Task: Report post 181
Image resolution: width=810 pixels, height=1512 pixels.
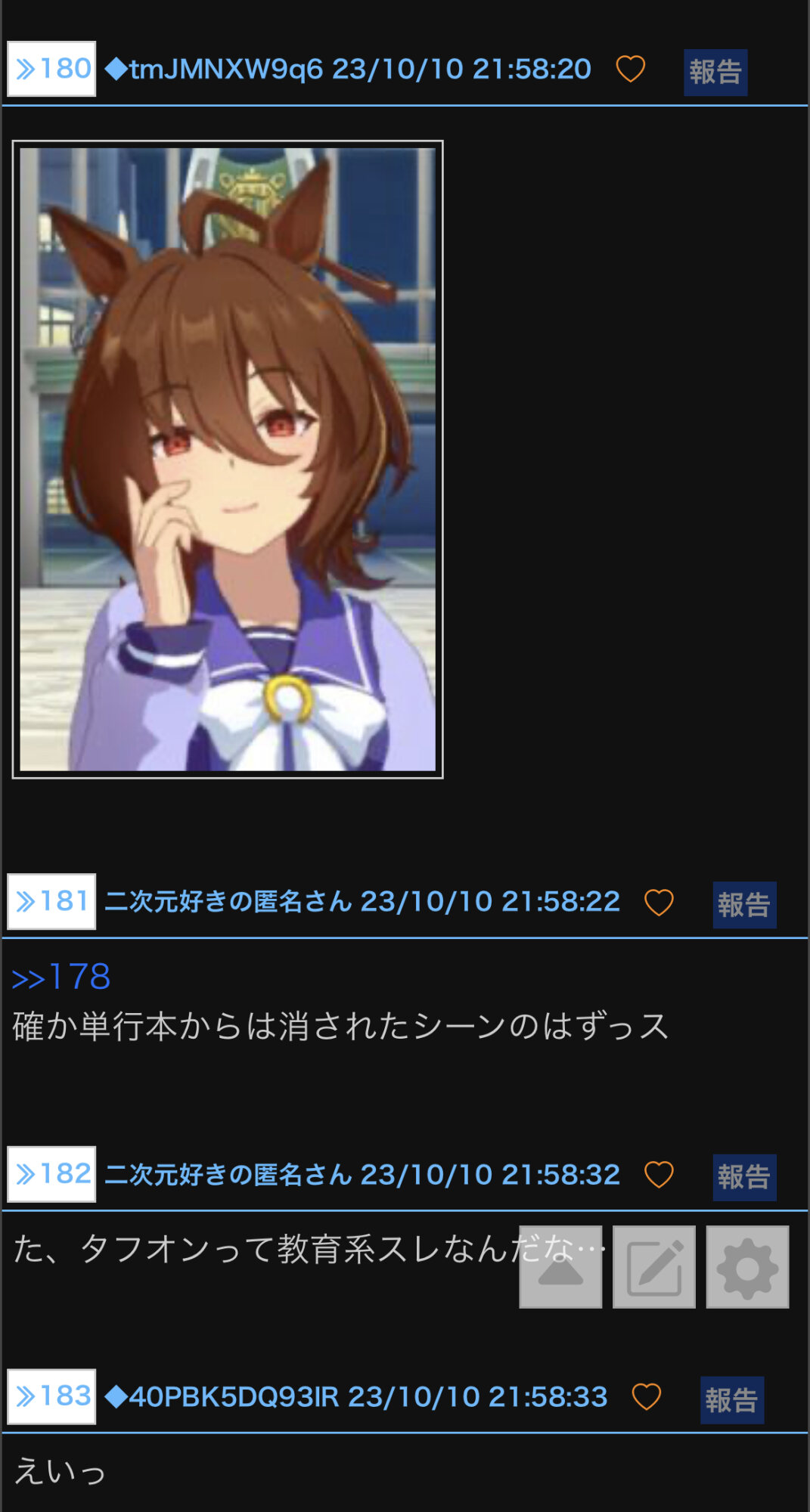Action: (x=744, y=905)
